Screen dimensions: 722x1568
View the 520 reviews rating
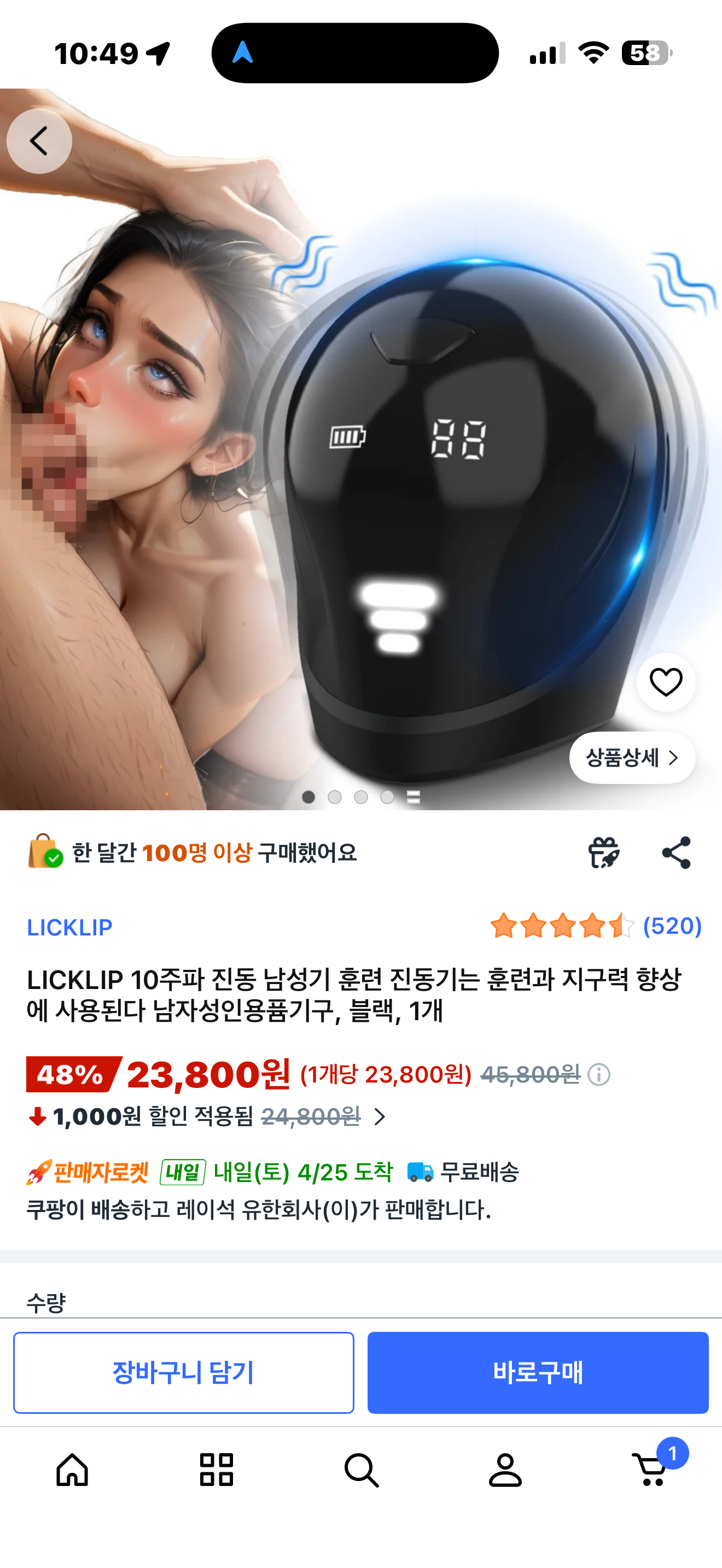[595, 926]
